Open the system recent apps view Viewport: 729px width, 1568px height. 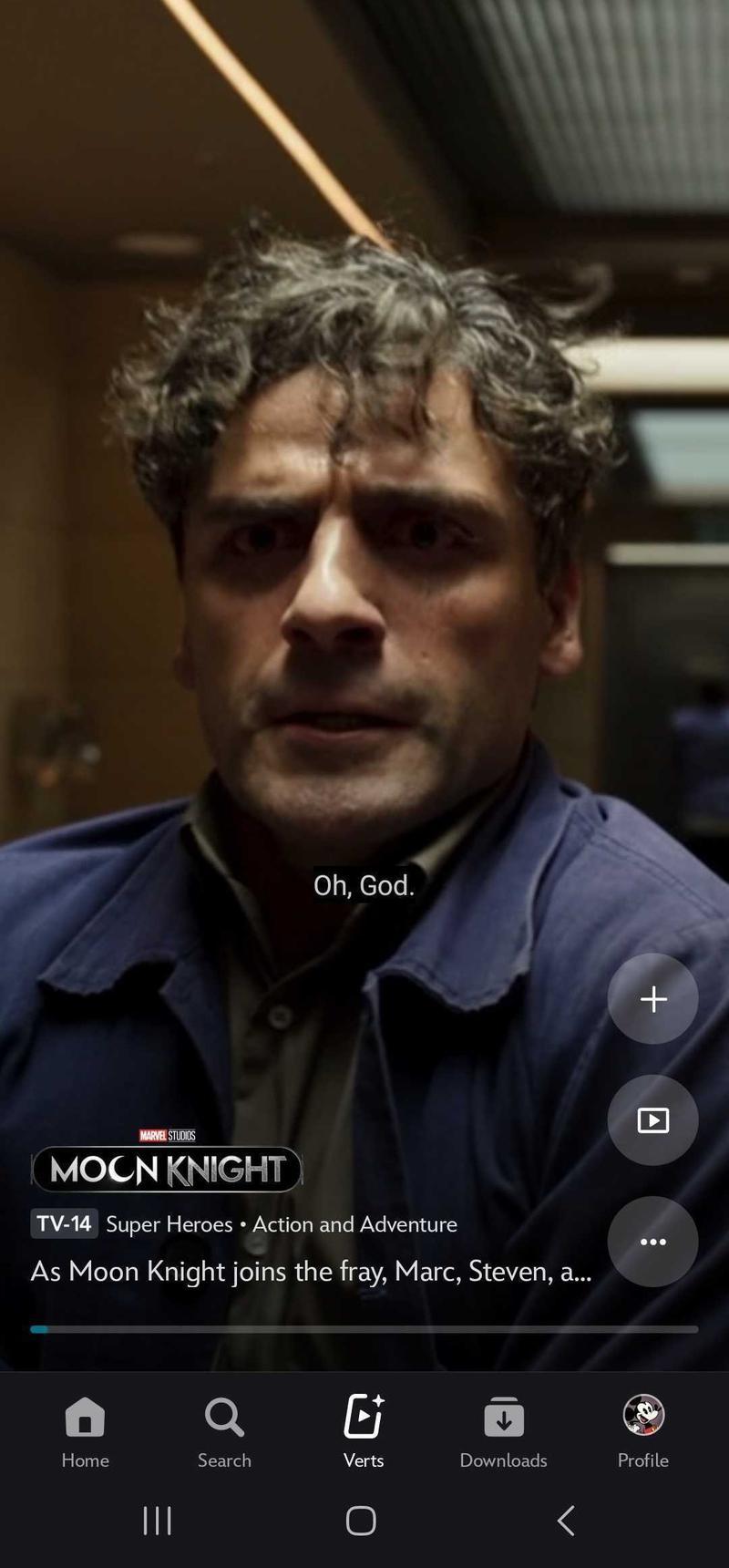click(158, 1520)
